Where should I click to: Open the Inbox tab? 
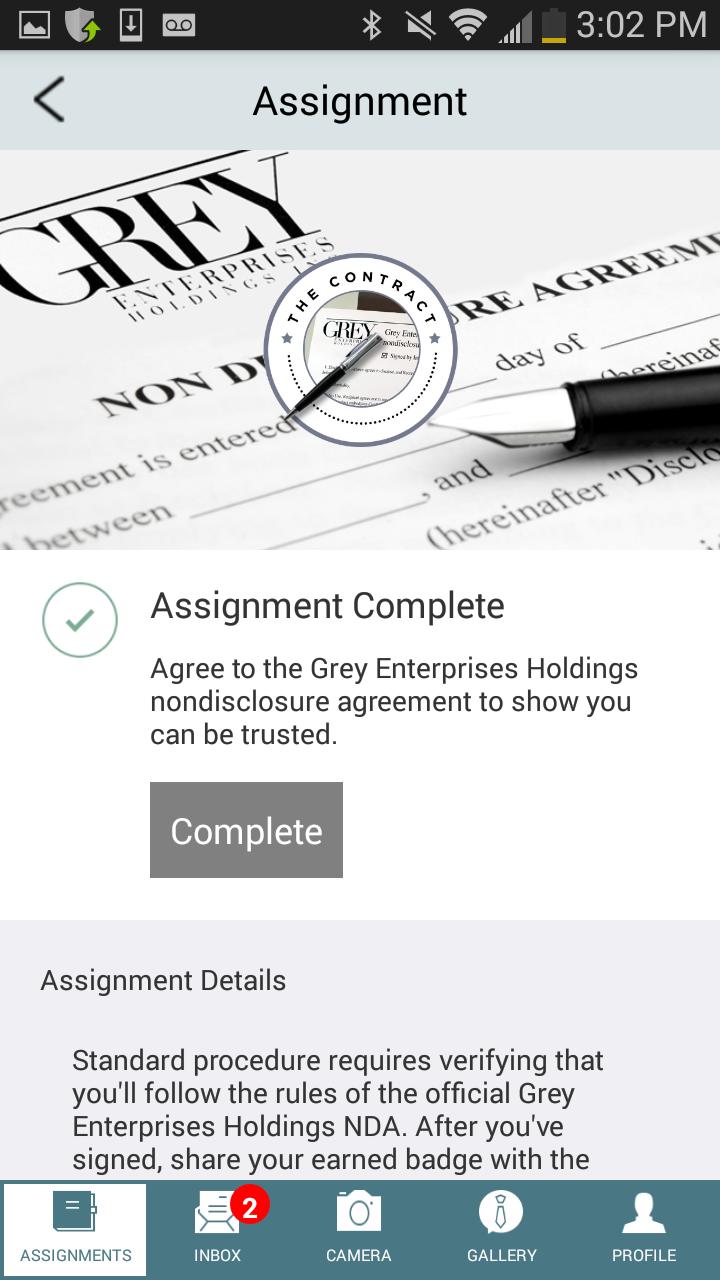tap(218, 1230)
